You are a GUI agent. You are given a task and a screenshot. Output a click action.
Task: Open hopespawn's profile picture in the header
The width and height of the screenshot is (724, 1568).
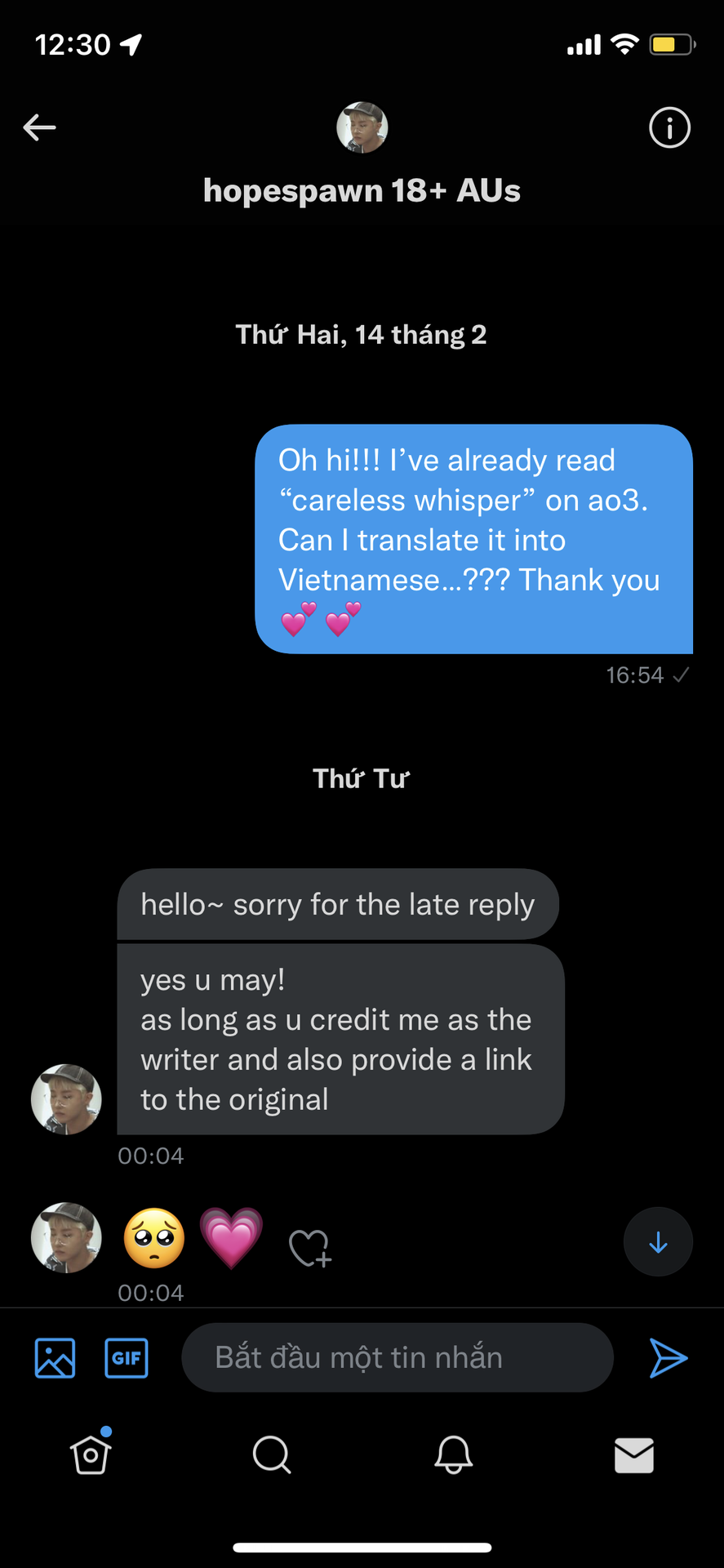pos(362,127)
